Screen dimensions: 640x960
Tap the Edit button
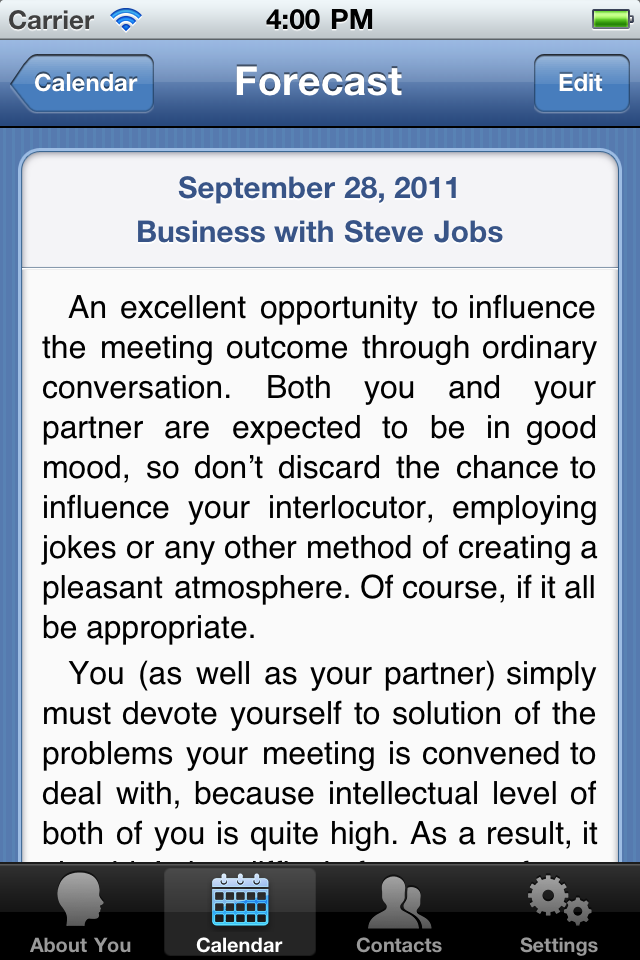tap(581, 83)
